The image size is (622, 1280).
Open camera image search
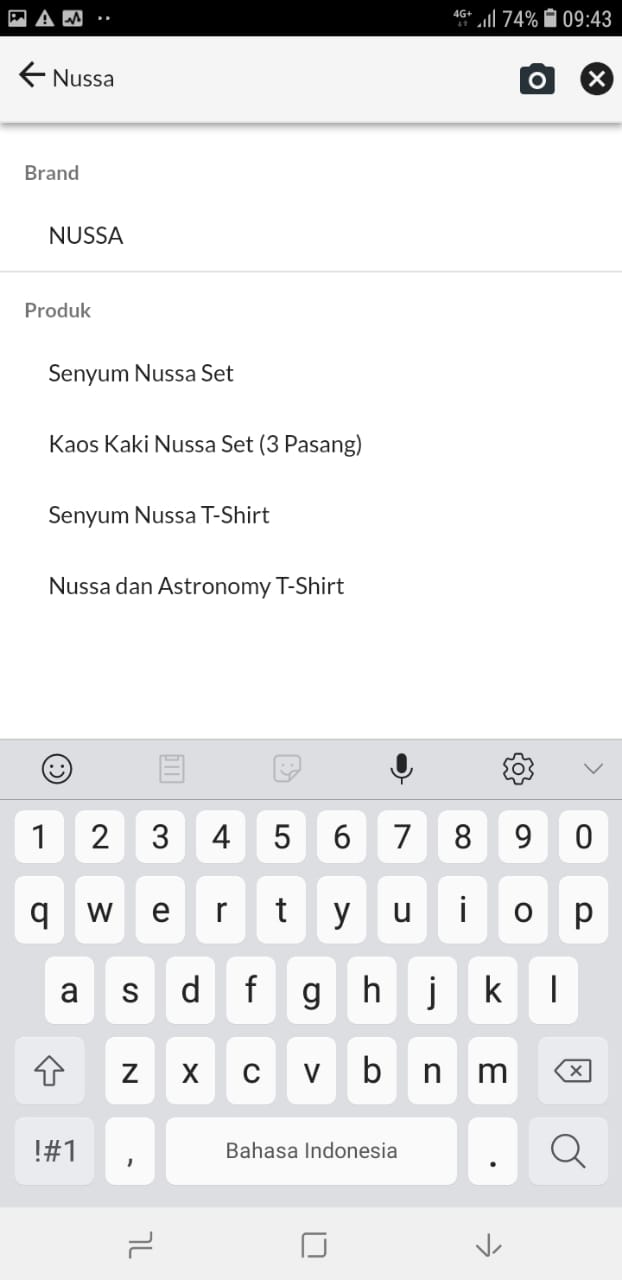pos(537,79)
